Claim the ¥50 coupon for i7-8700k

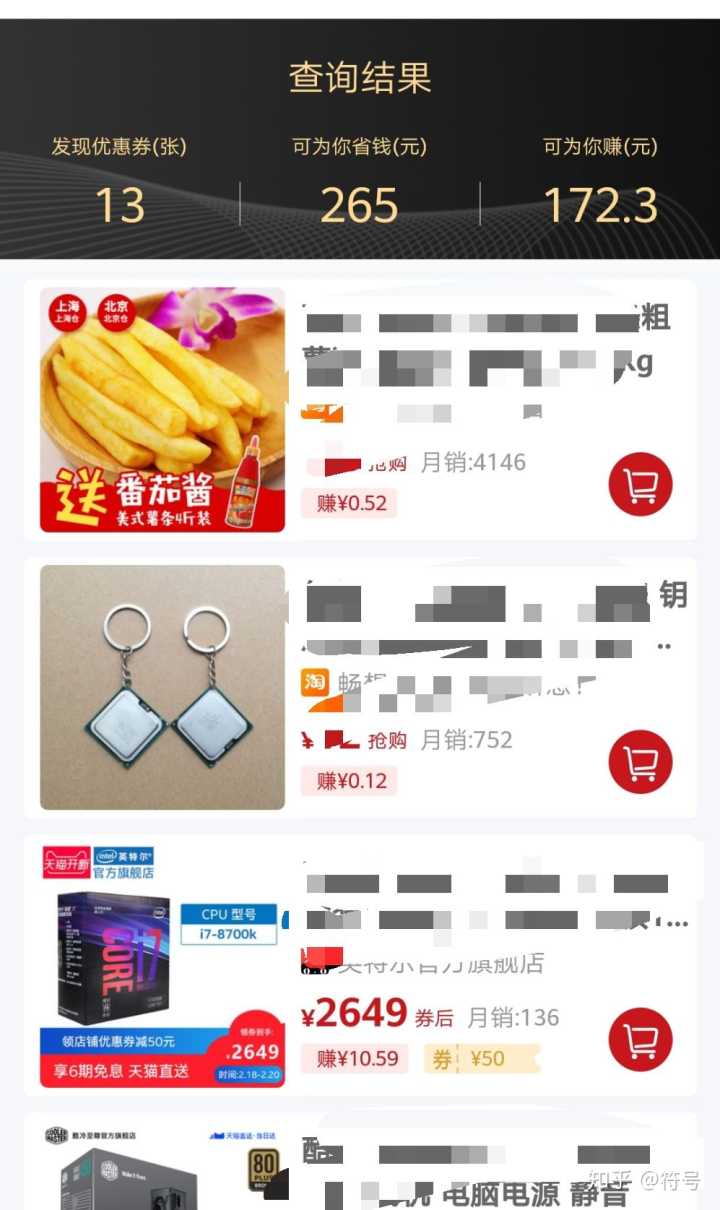(x=484, y=1058)
